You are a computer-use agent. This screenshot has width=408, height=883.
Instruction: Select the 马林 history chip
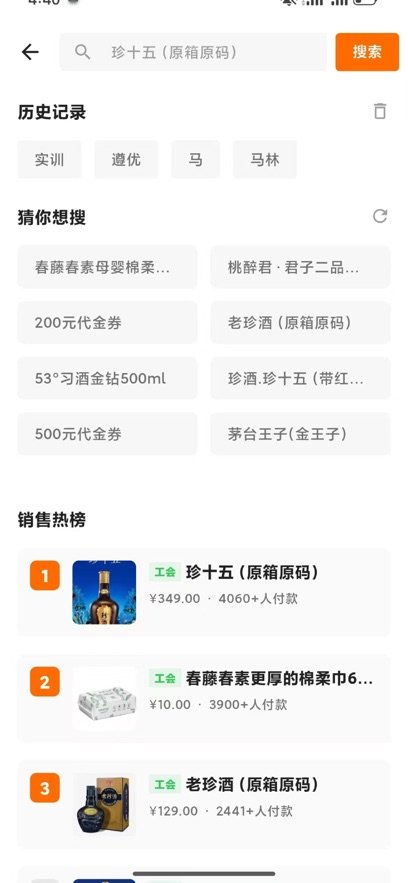tap(265, 160)
